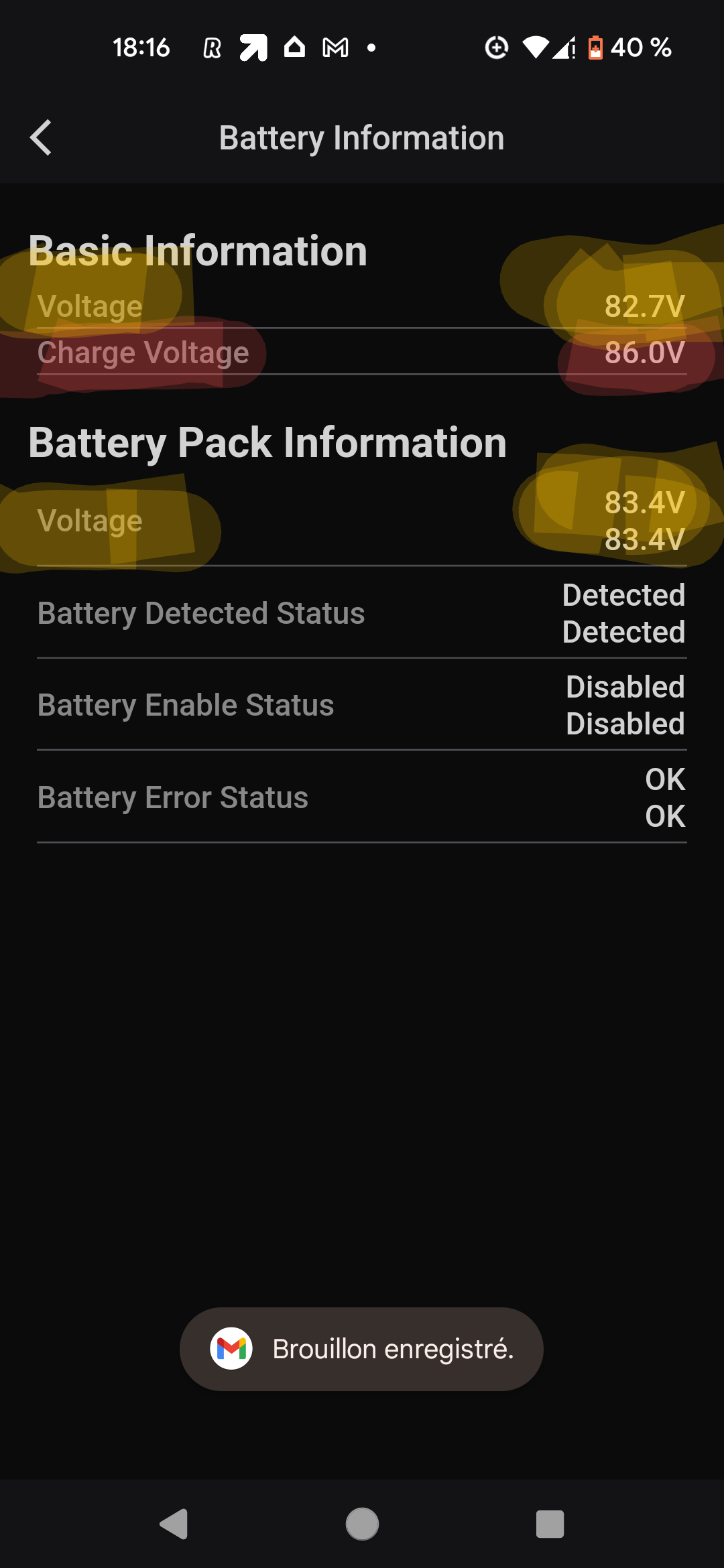Open recent apps with square button
Viewport: 724px width, 1568px height.
coord(550,1524)
